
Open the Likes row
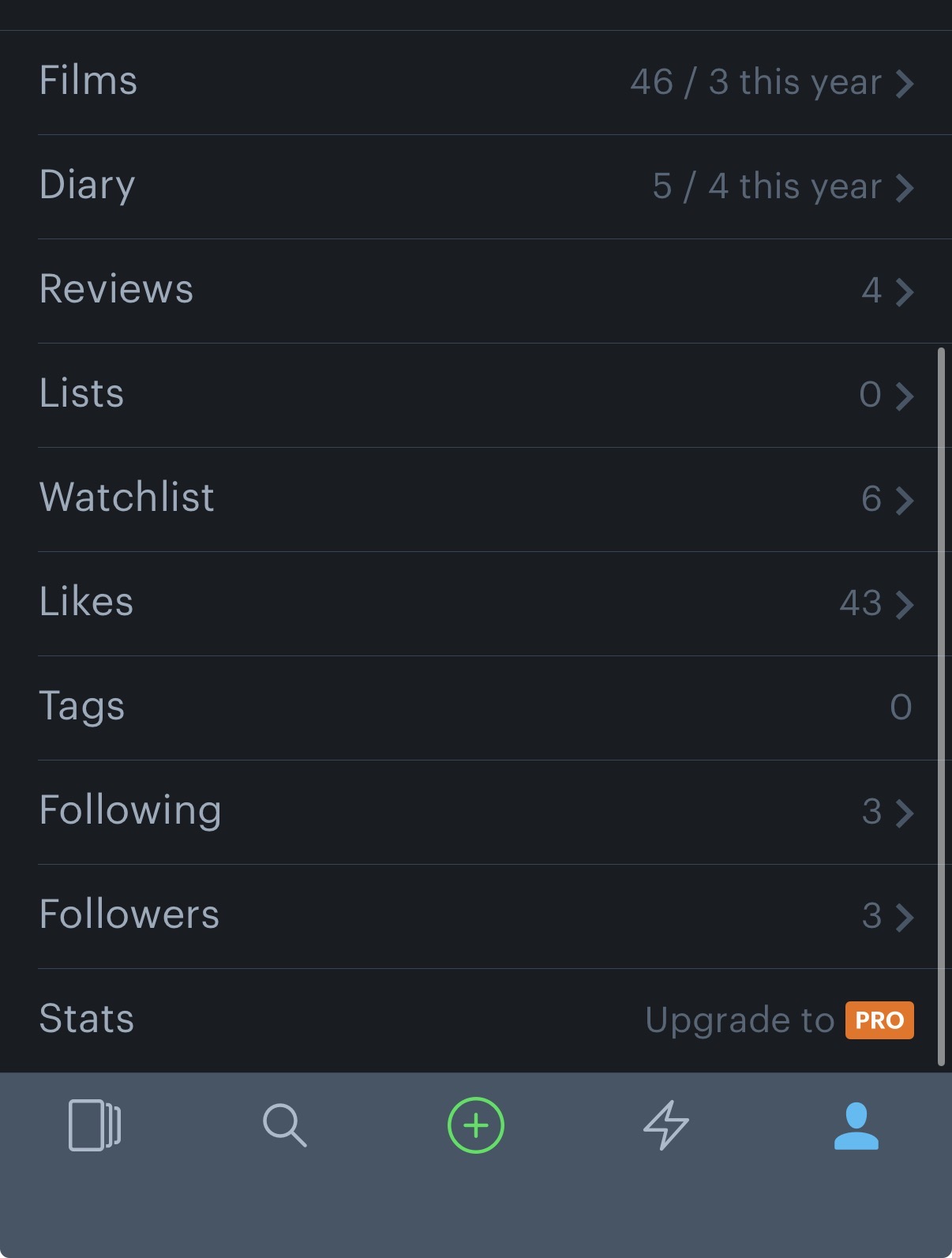476,603
